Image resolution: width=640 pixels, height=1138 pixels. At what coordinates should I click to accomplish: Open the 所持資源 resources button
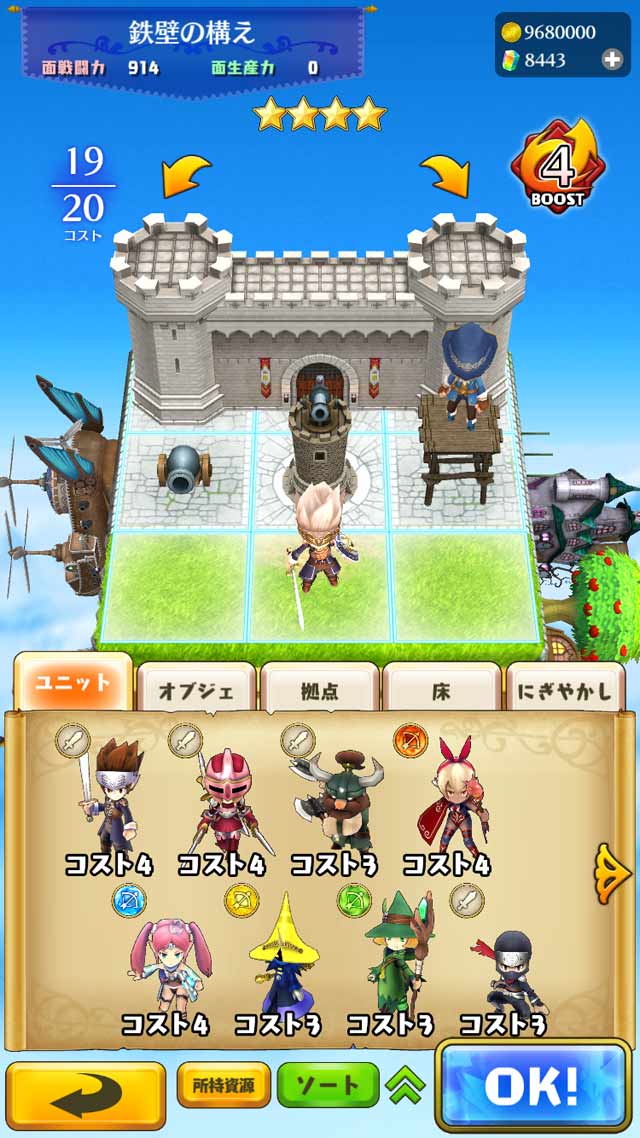point(223,1085)
